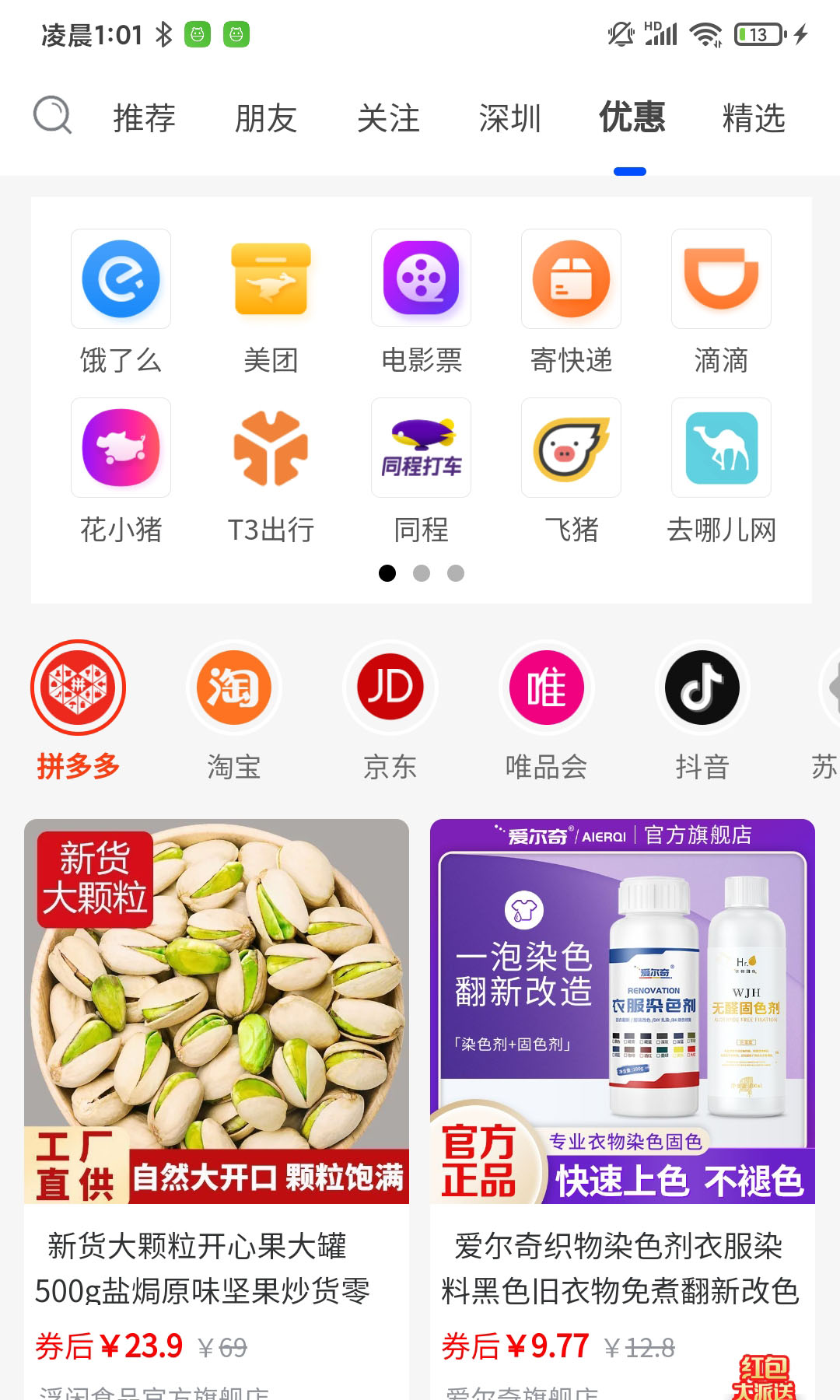Switch to the 深圳 tab
This screenshot has width=840, height=1400.
click(x=509, y=118)
